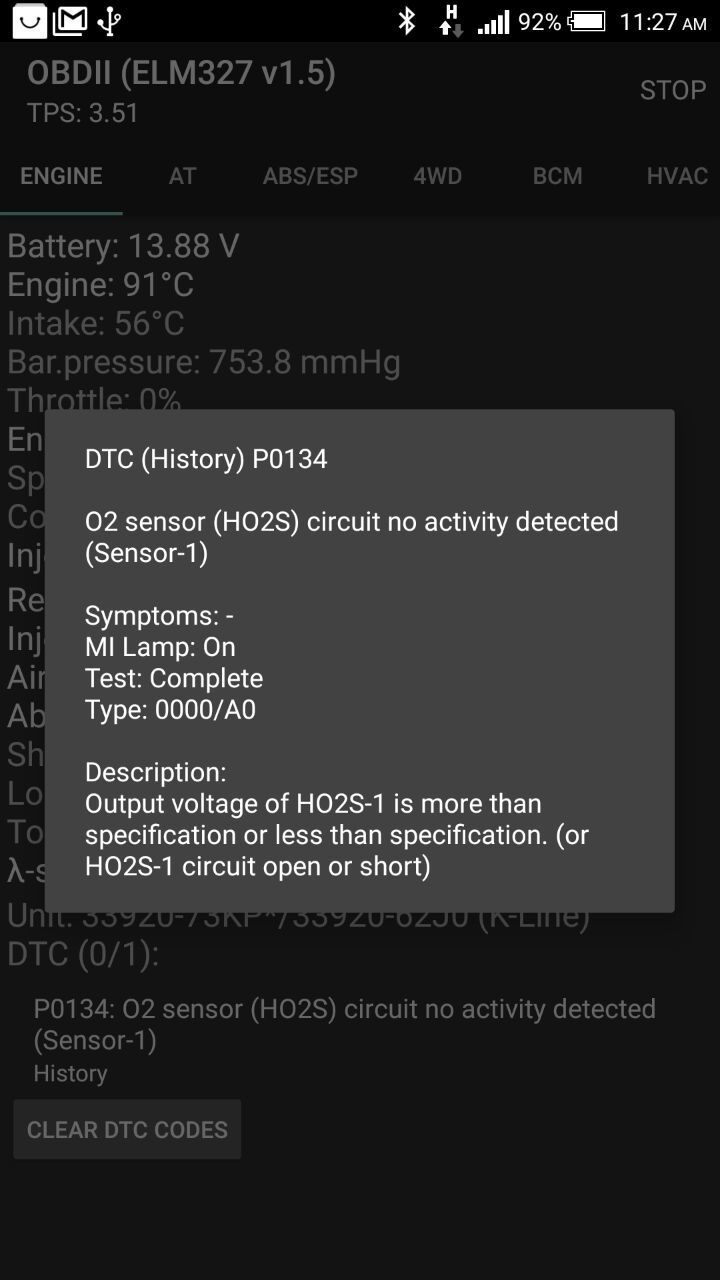Stop the OBDII data stream
This screenshot has width=720, height=1280.
coord(673,90)
